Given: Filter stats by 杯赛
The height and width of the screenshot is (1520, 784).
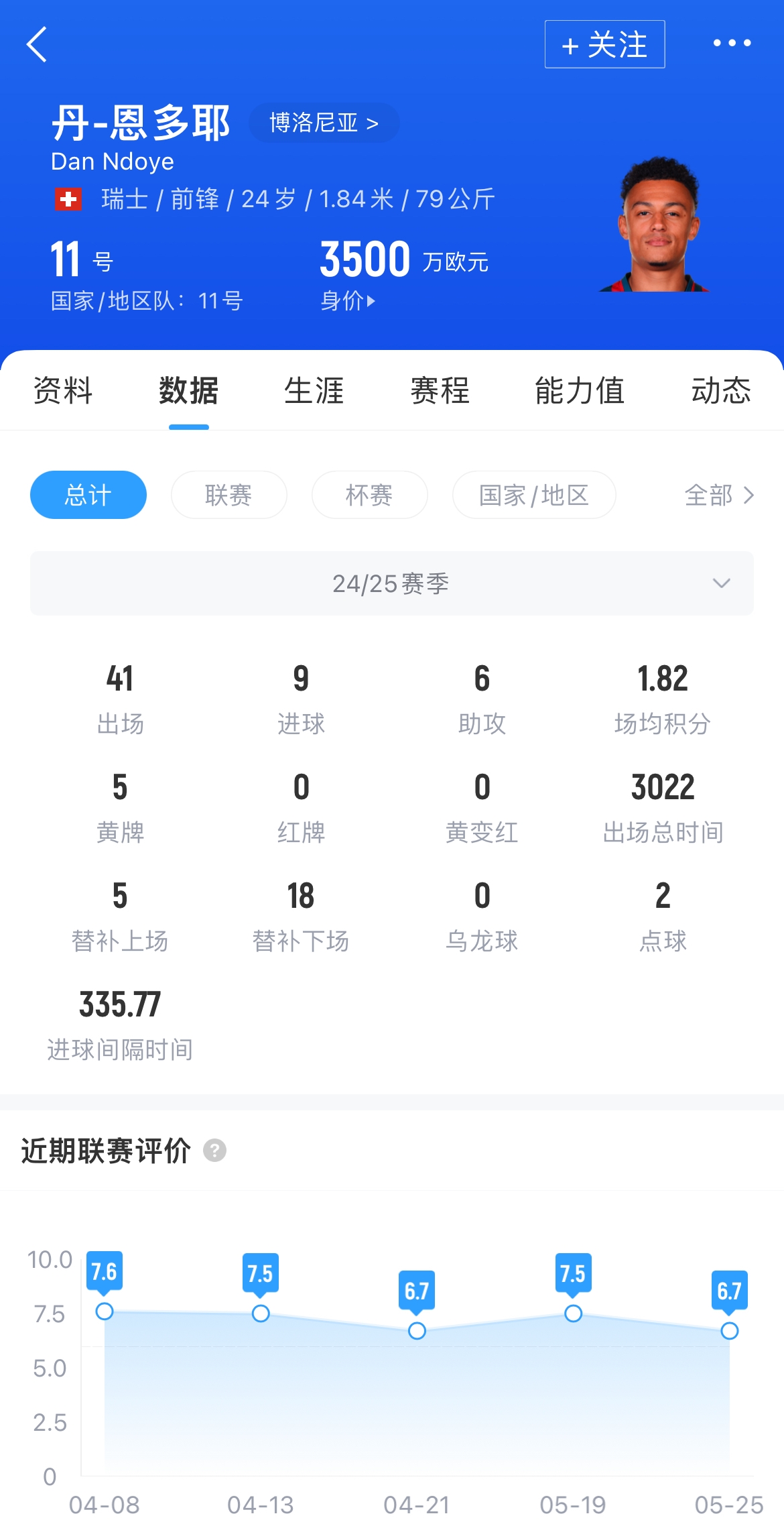Looking at the screenshot, I should tap(369, 495).
